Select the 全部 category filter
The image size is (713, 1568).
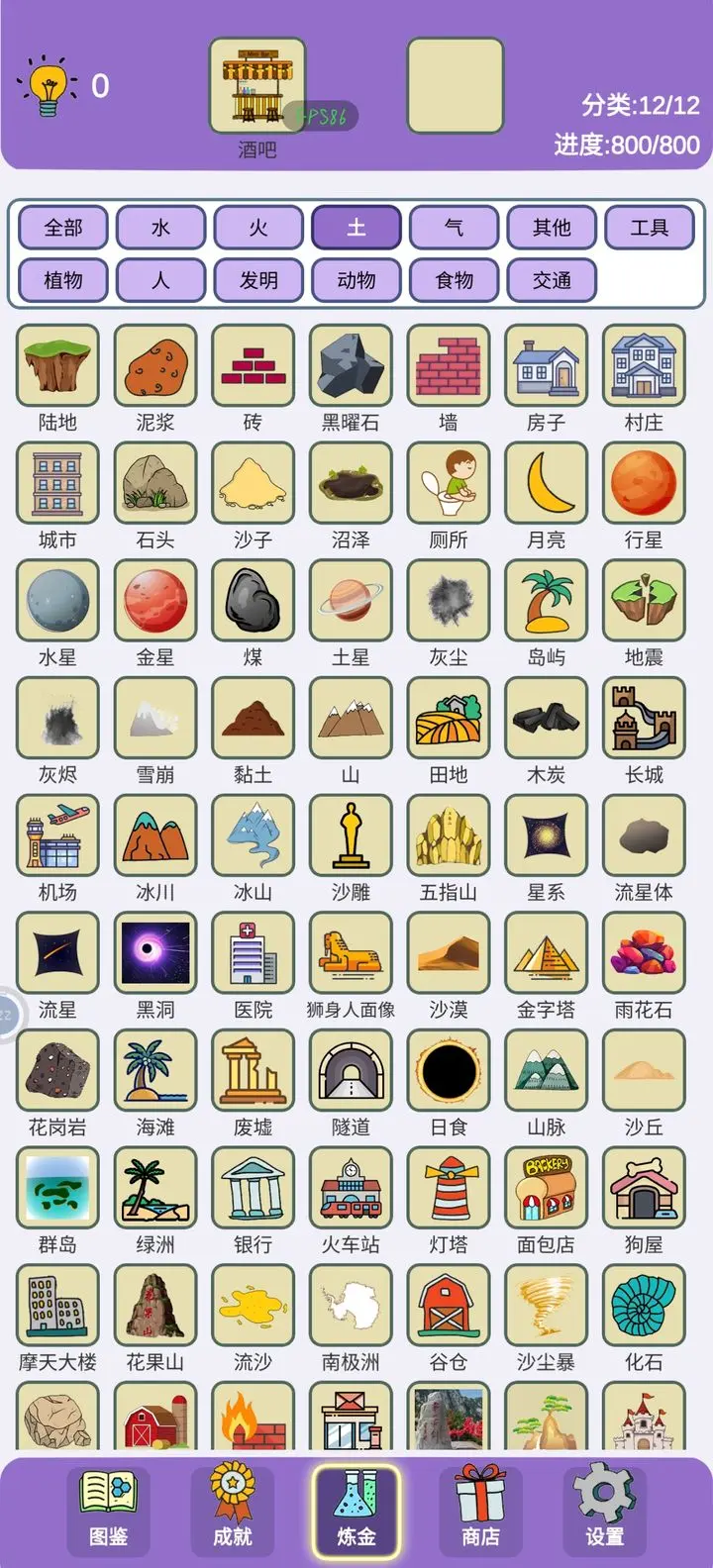pos(63,228)
